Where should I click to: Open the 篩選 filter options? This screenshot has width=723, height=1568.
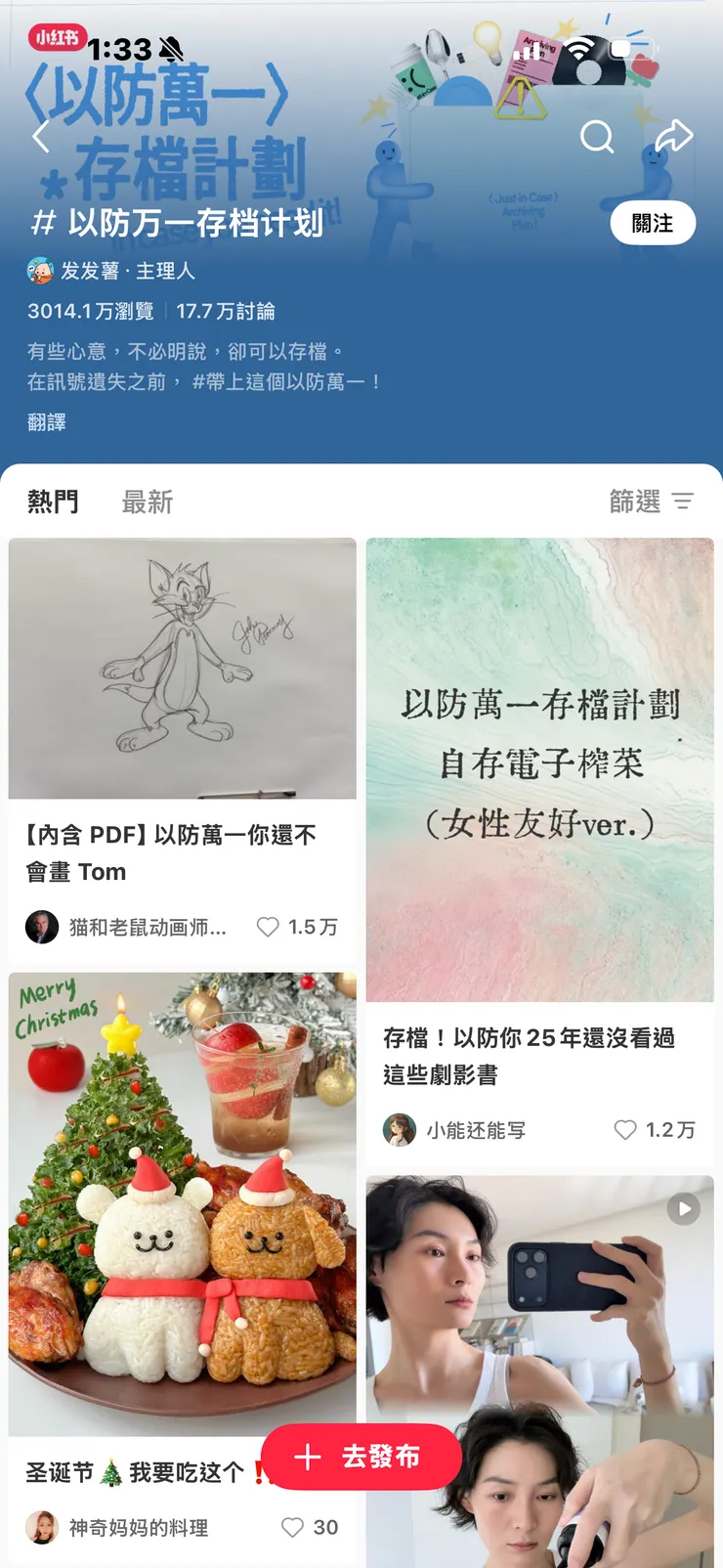[x=633, y=501]
